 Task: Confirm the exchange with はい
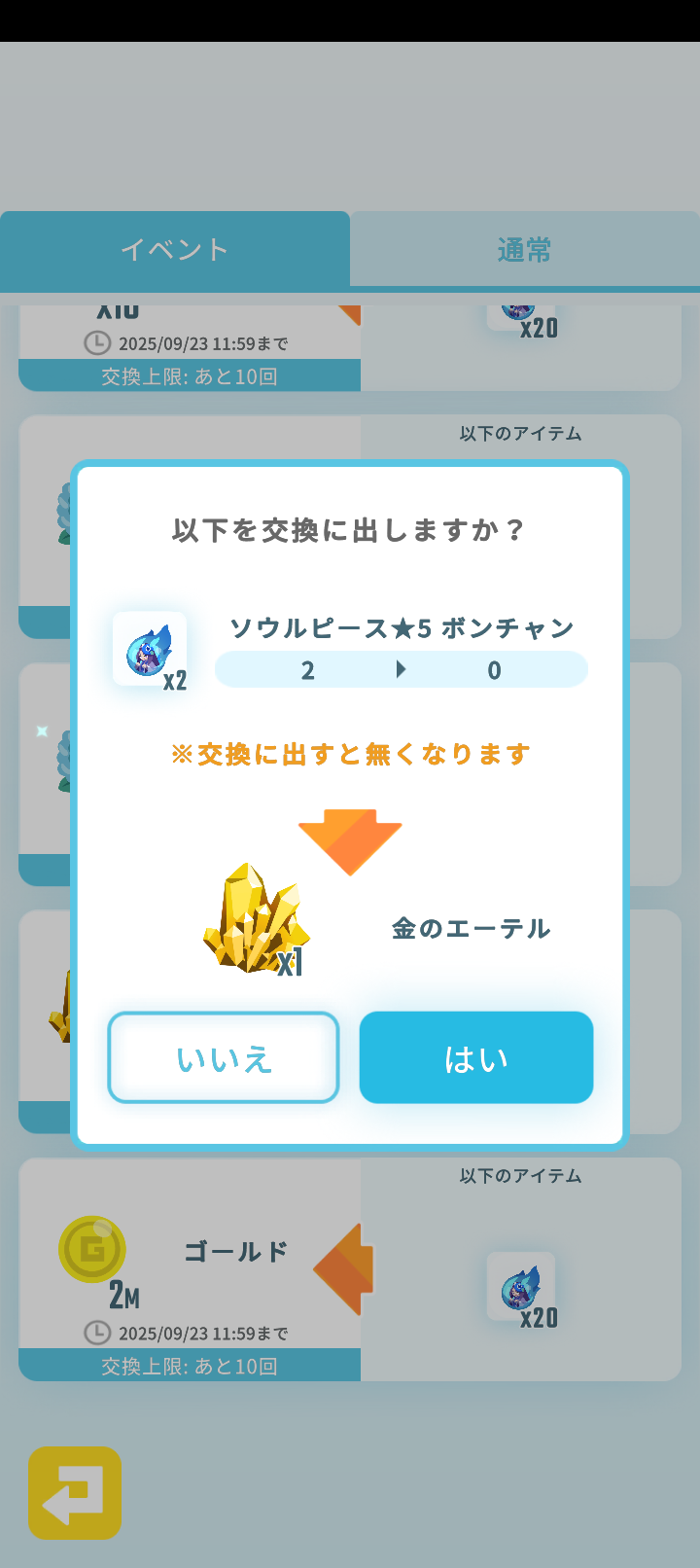(475, 1057)
